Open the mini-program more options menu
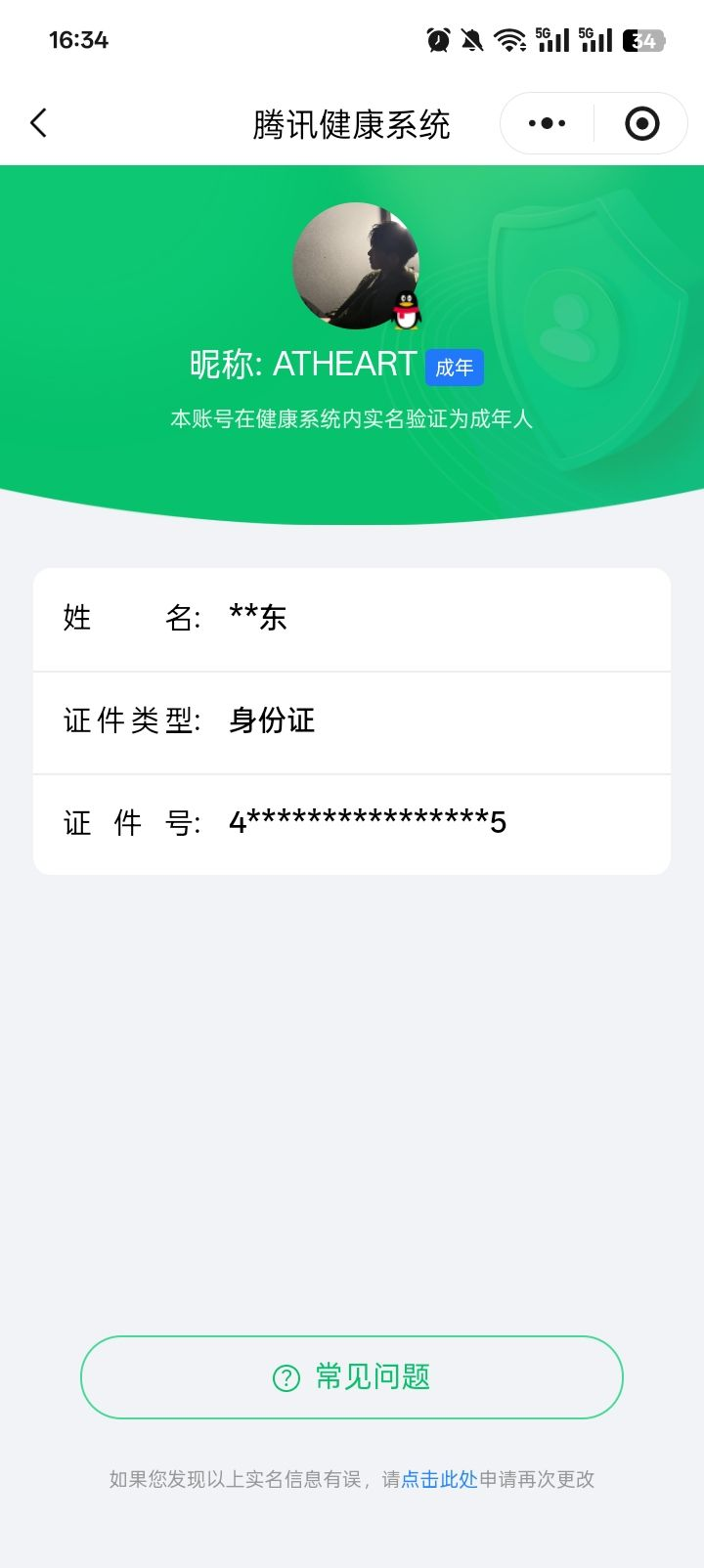 pyautogui.click(x=545, y=123)
